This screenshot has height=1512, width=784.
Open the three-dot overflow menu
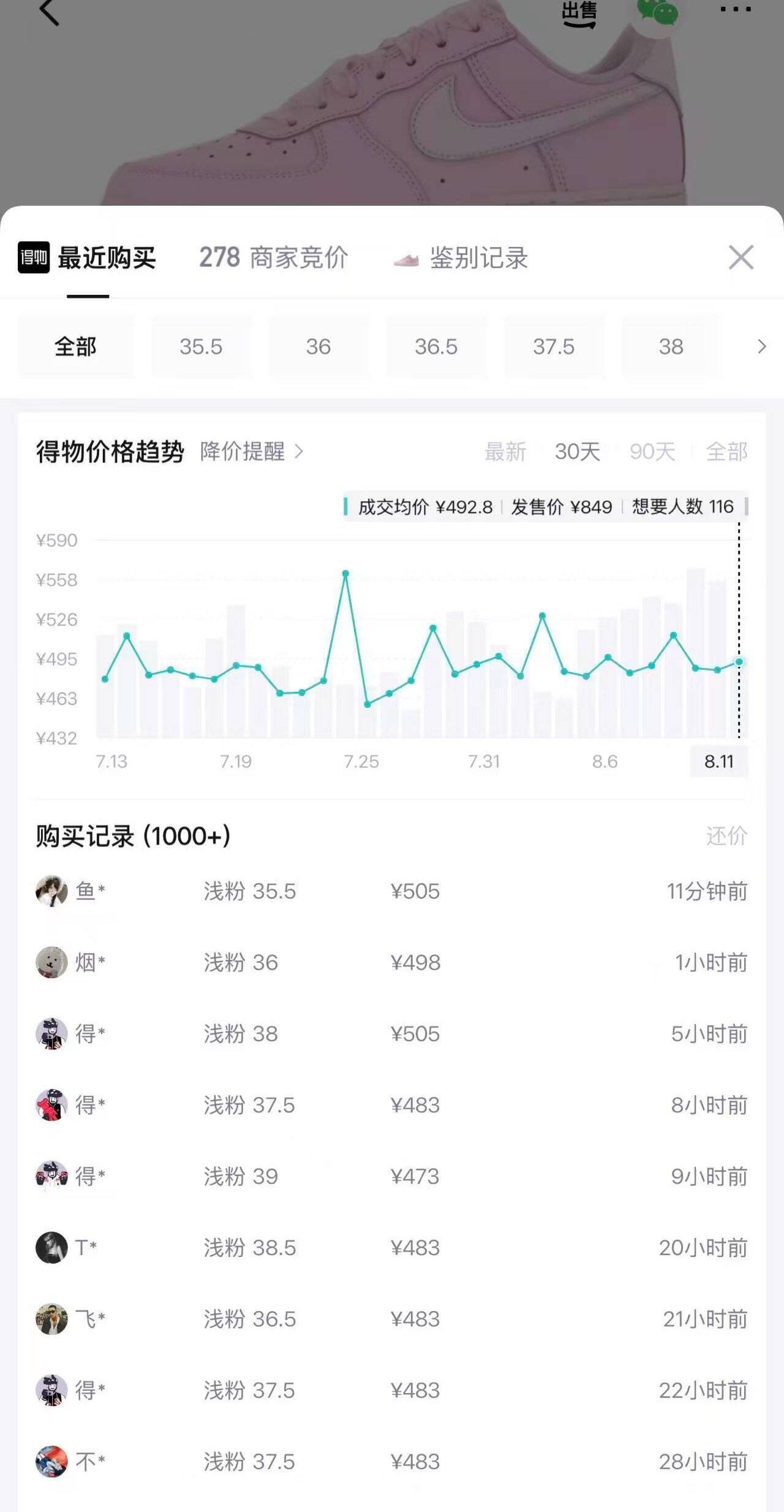(735, 10)
